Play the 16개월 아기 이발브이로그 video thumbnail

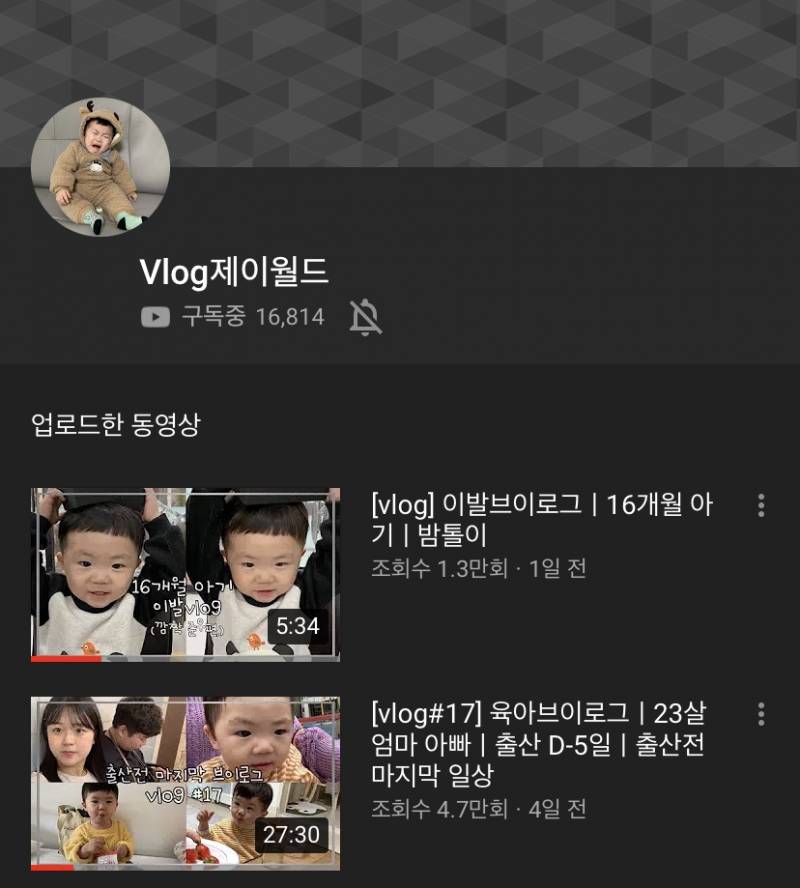coord(185,574)
